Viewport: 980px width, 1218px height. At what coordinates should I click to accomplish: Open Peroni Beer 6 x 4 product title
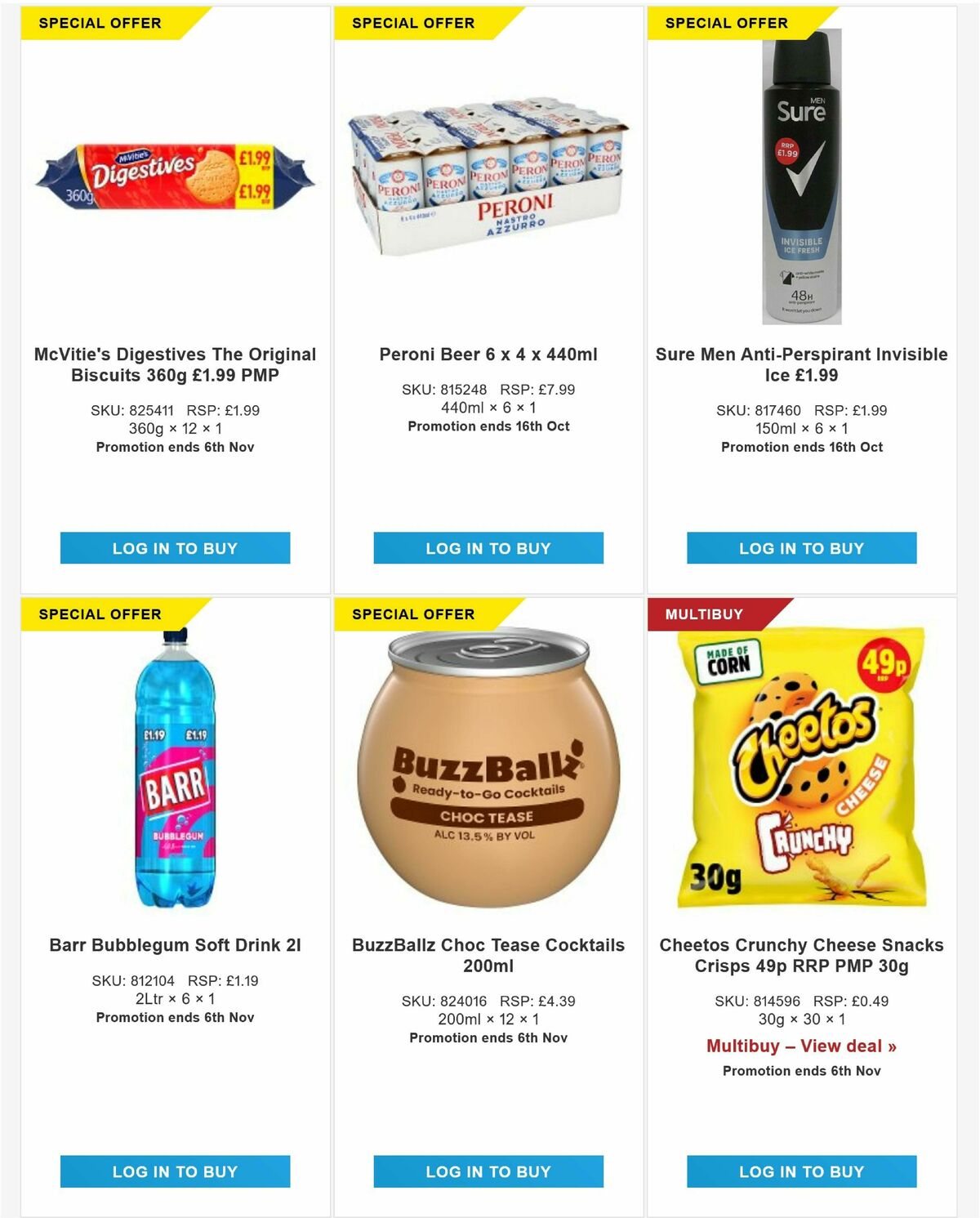pos(488,355)
